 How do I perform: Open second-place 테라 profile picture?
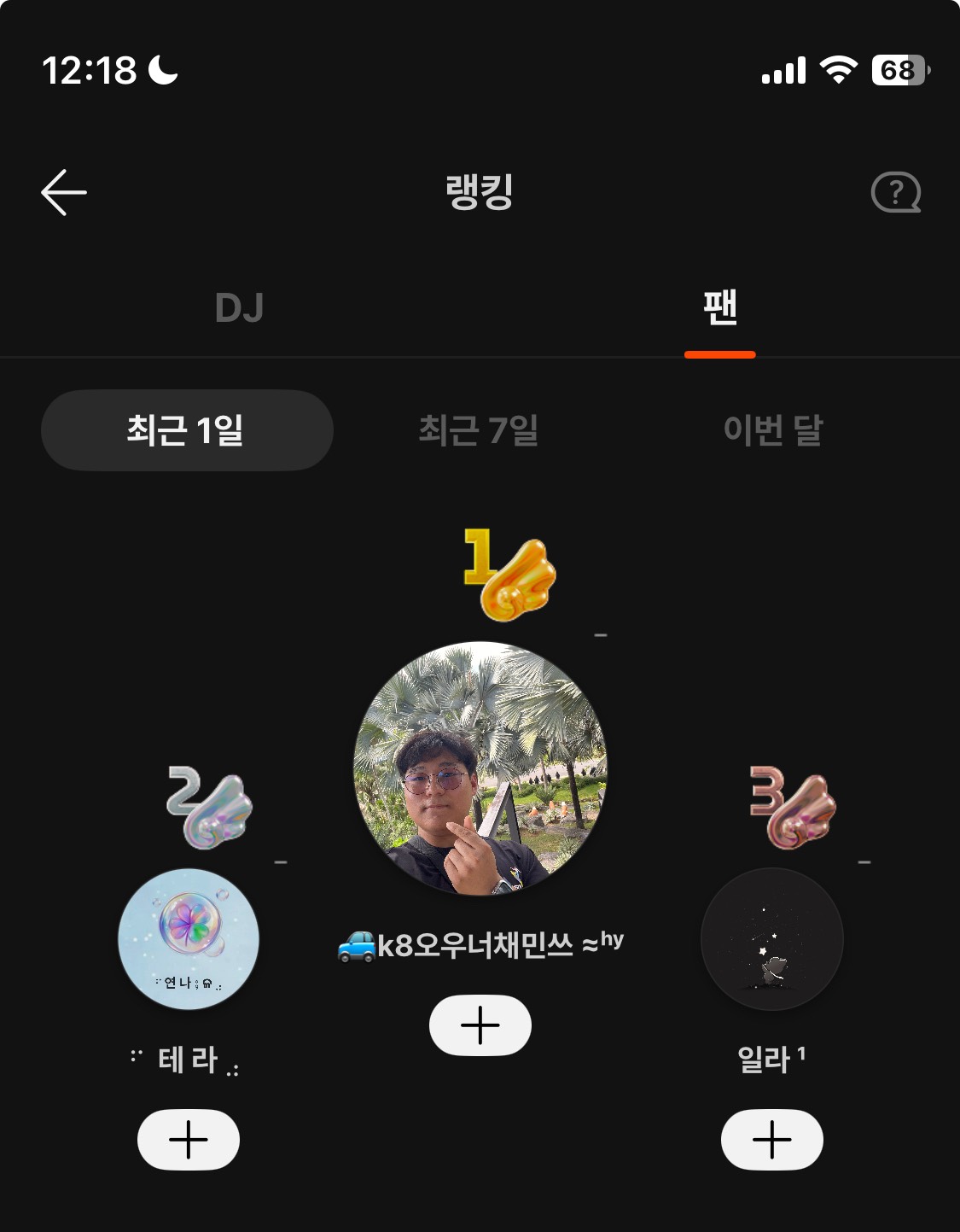[x=189, y=939]
